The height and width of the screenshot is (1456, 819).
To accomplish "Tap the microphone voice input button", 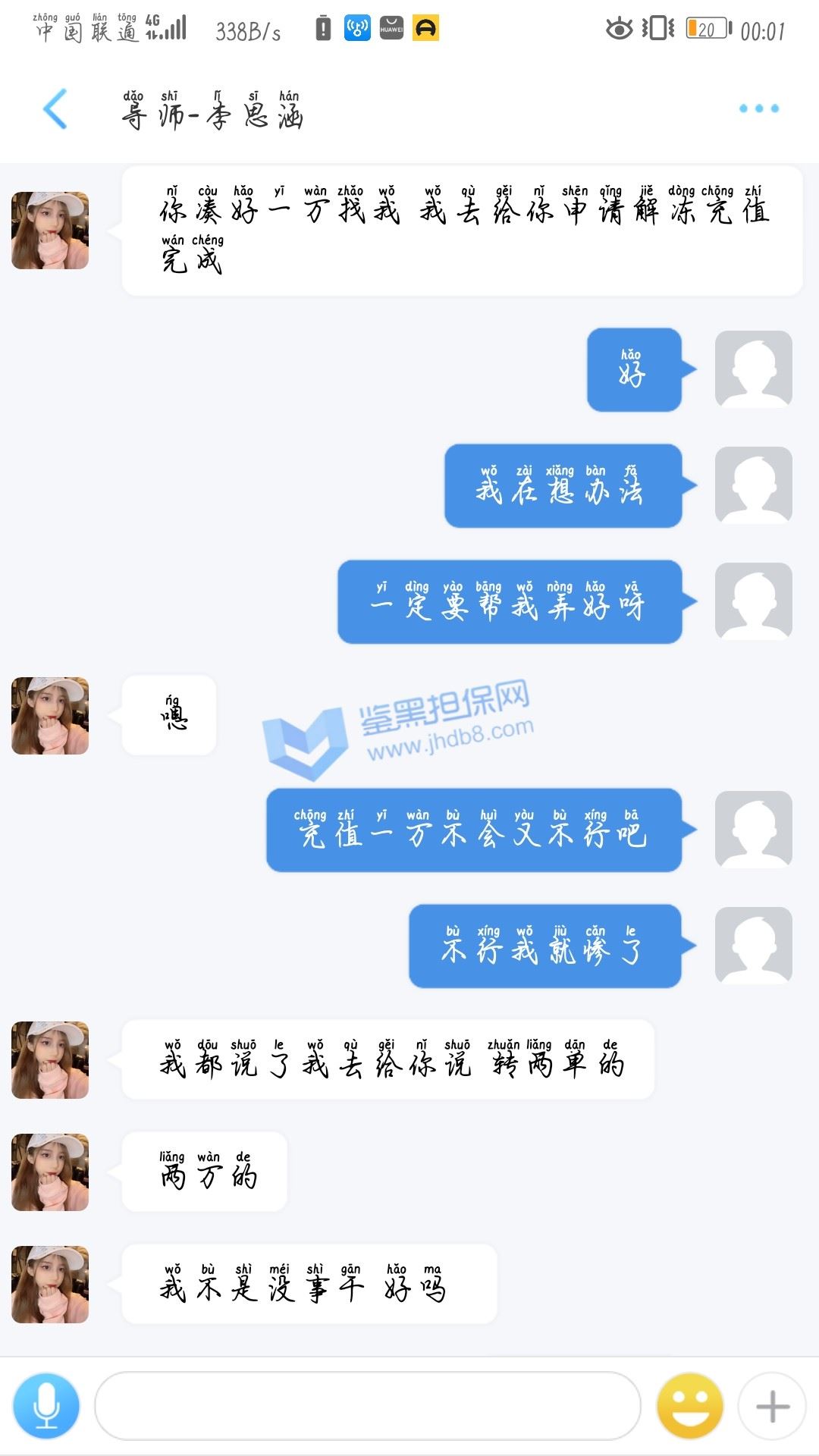I will click(46, 1406).
